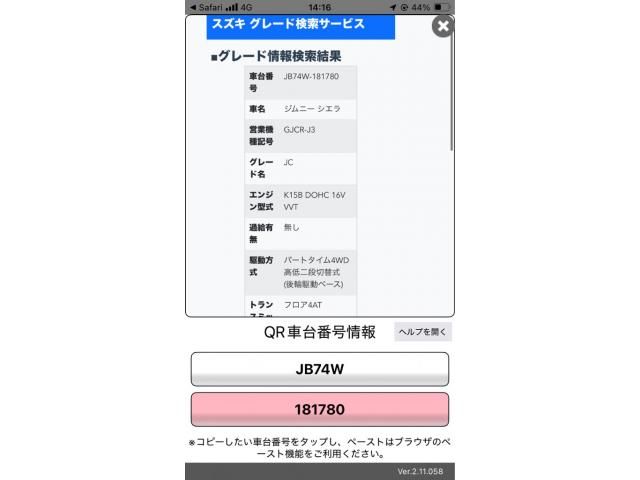Copy the JB74W chassis prefix
This screenshot has height=480, width=640.
point(319,368)
